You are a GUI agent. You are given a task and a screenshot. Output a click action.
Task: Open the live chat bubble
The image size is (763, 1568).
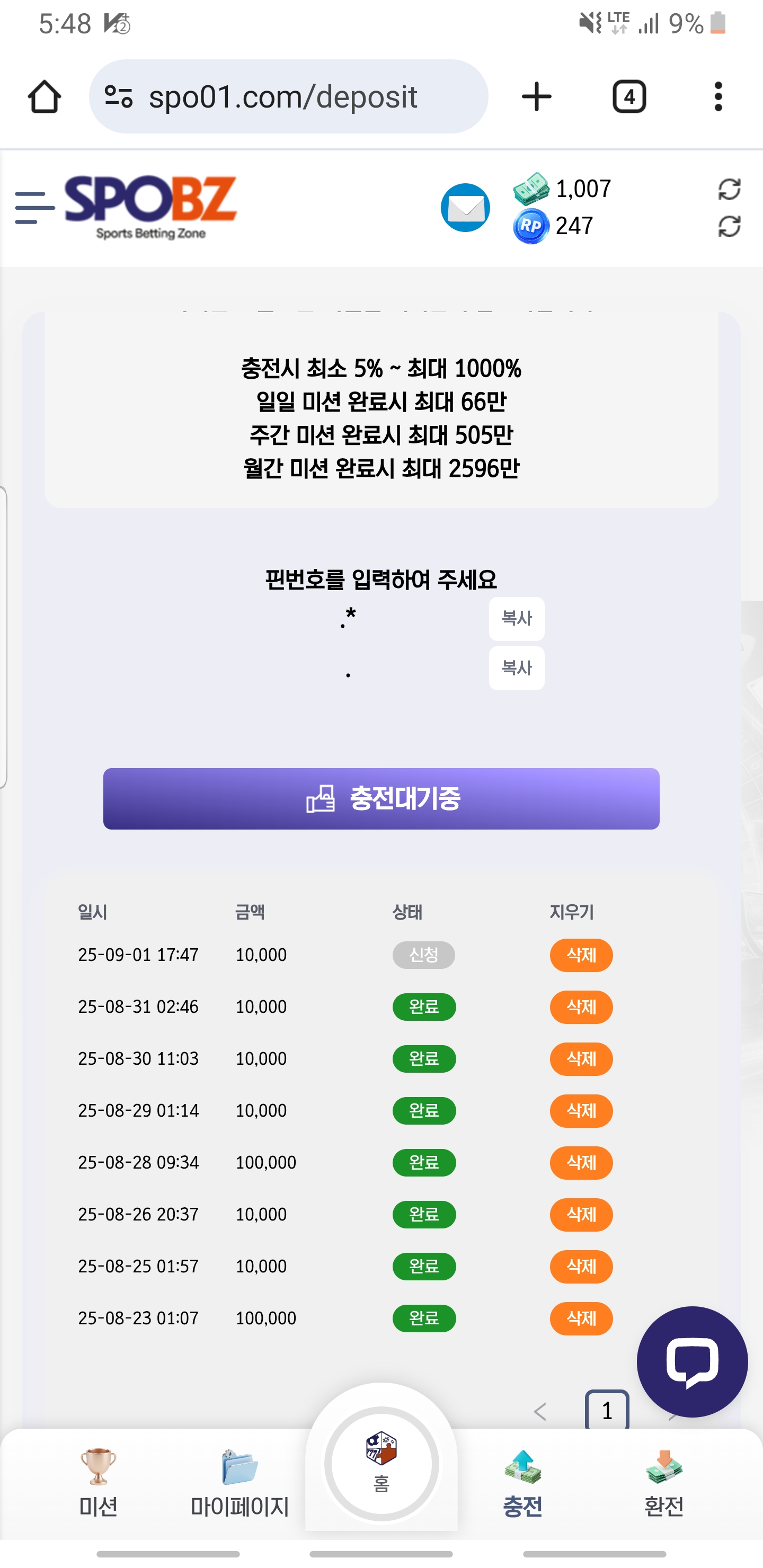[x=692, y=1361]
